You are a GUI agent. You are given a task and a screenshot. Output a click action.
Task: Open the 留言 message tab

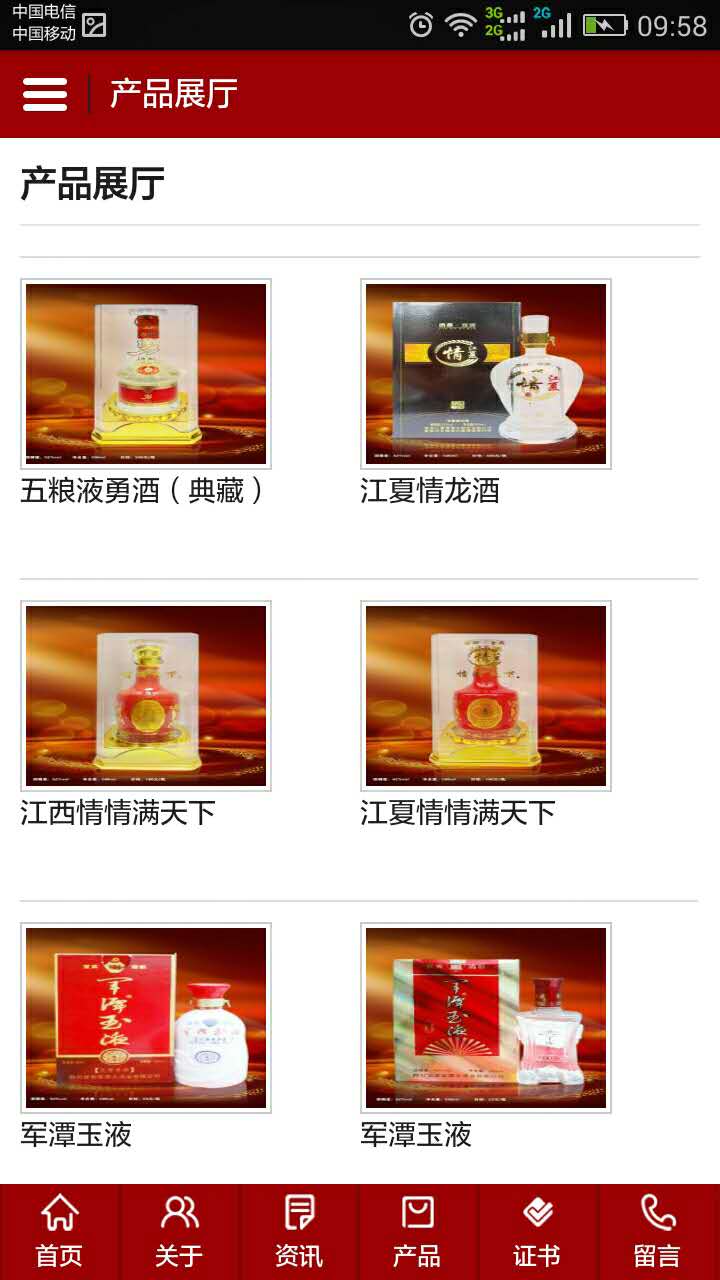(x=658, y=1232)
